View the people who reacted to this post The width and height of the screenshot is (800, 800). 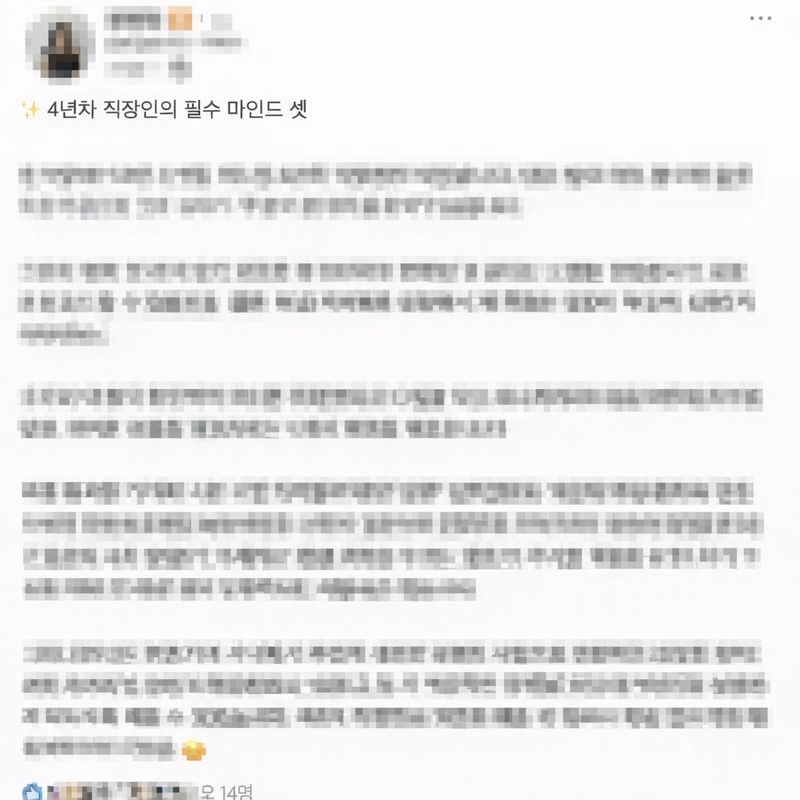click(229, 790)
